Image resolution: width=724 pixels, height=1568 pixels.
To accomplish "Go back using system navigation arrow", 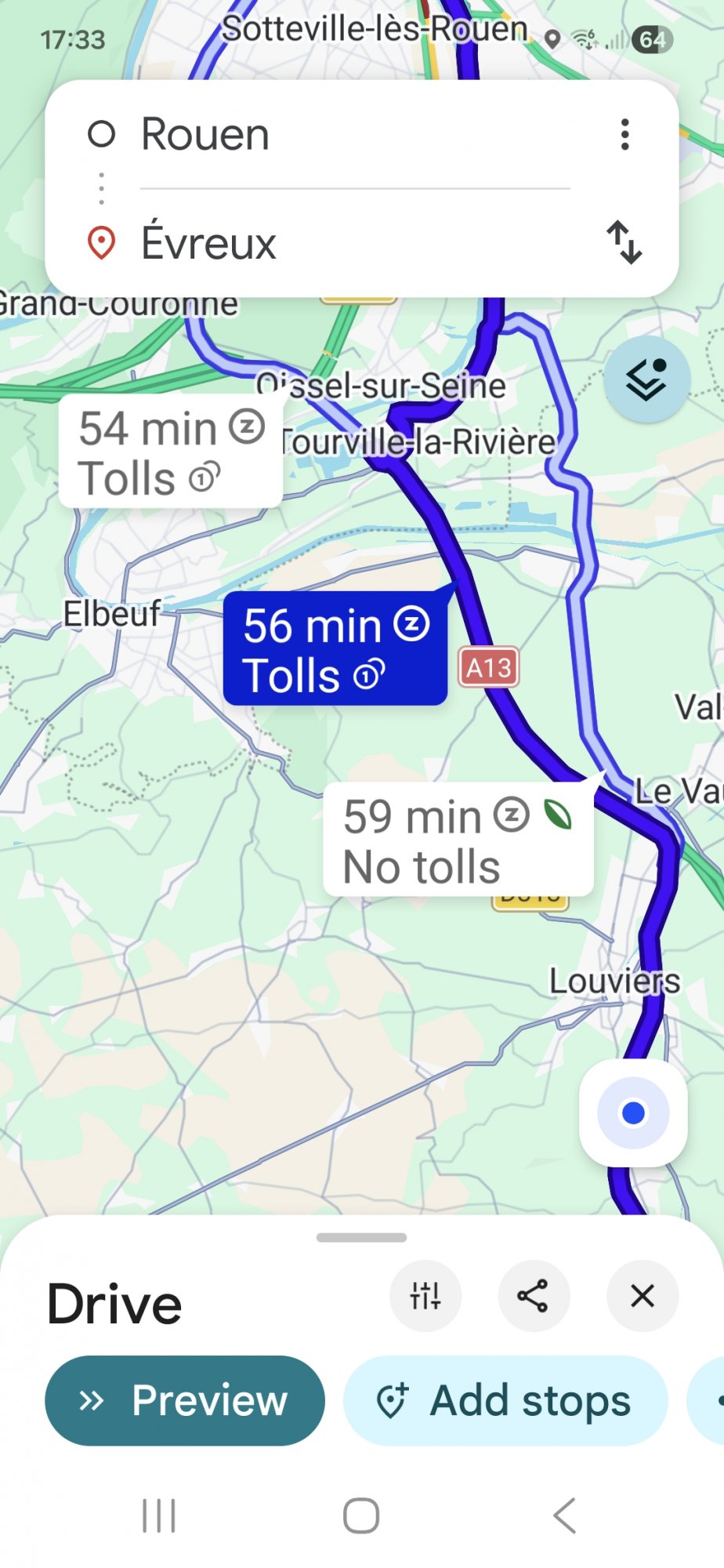I will pyautogui.click(x=564, y=1515).
